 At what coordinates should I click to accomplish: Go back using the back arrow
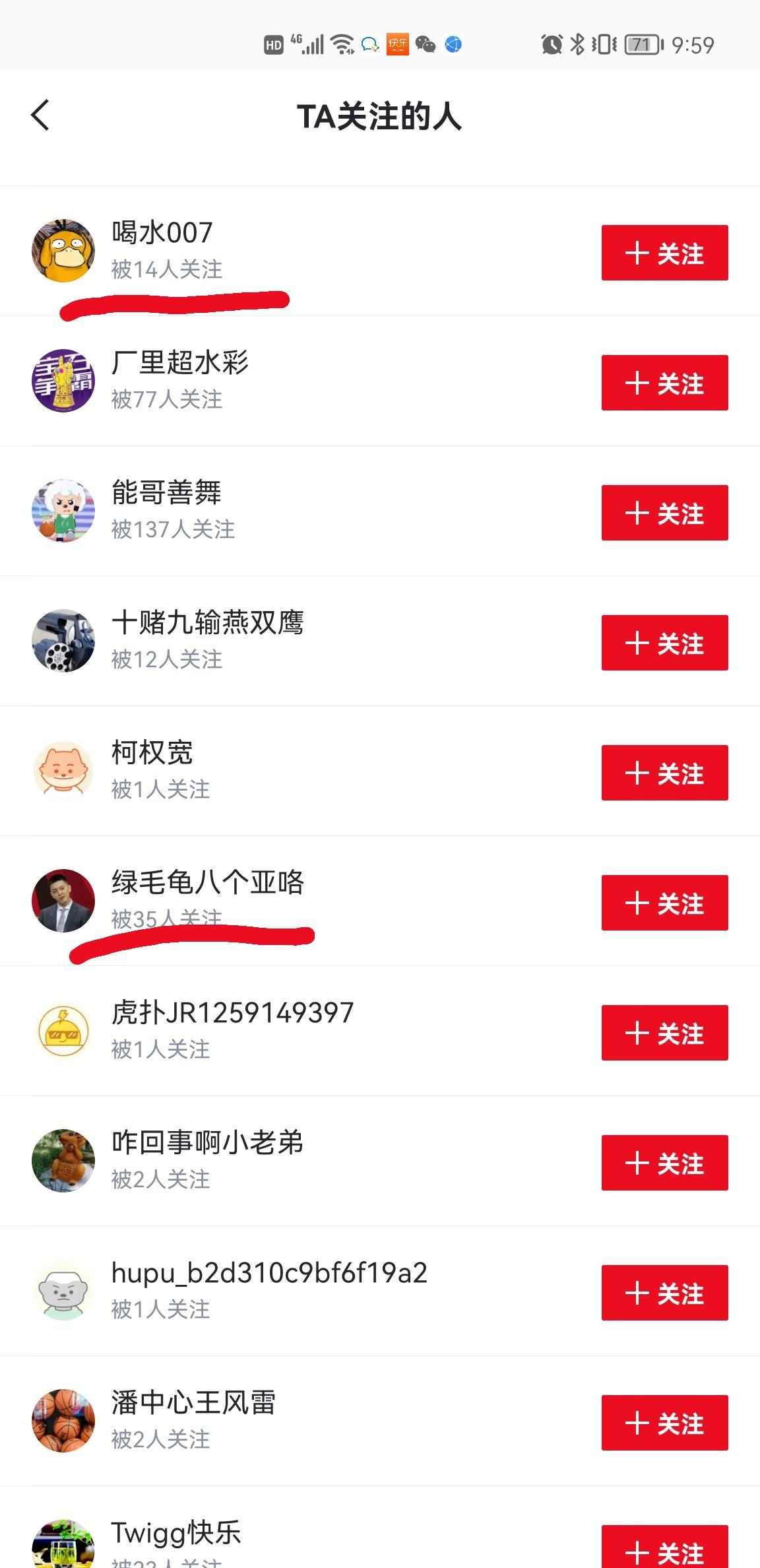coord(40,115)
